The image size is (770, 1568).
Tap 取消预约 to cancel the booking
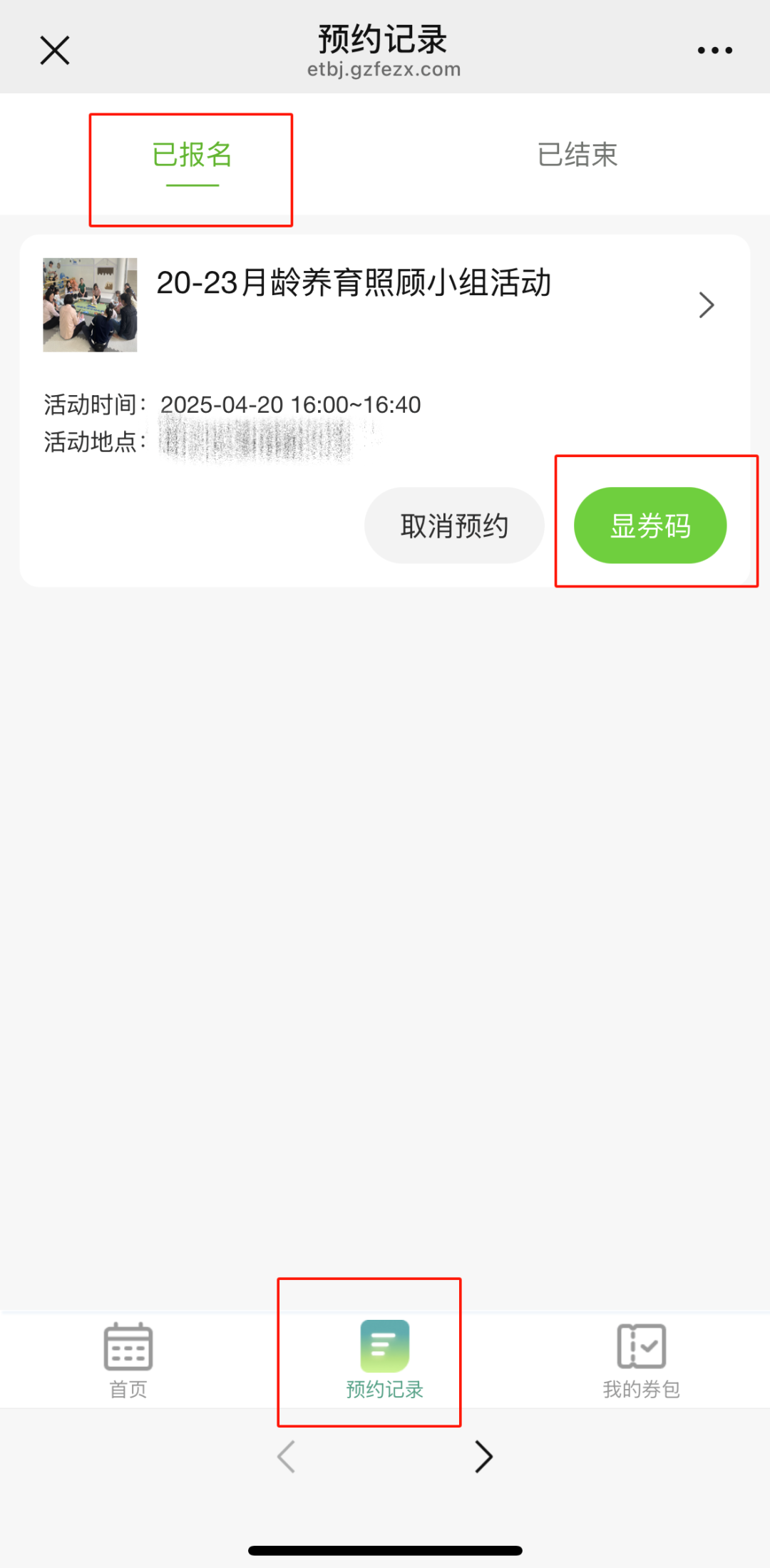click(454, 526)
